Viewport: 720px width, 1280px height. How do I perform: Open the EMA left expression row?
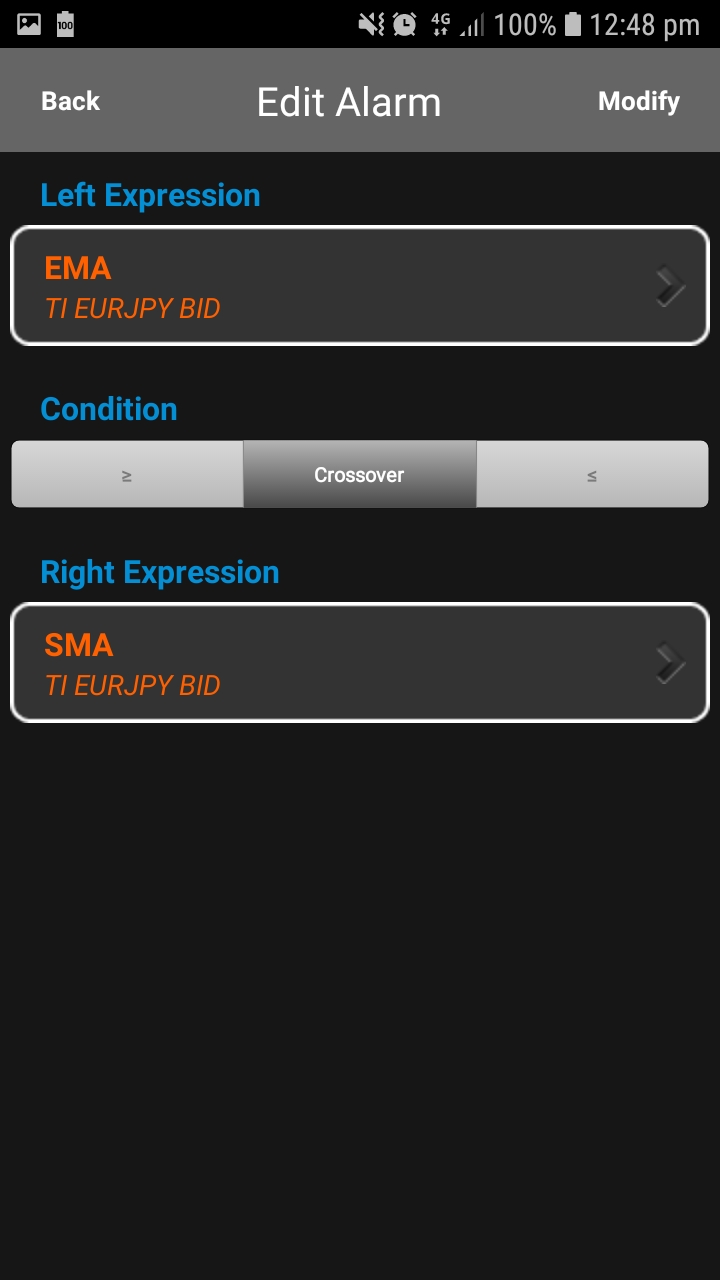point(360,286)
